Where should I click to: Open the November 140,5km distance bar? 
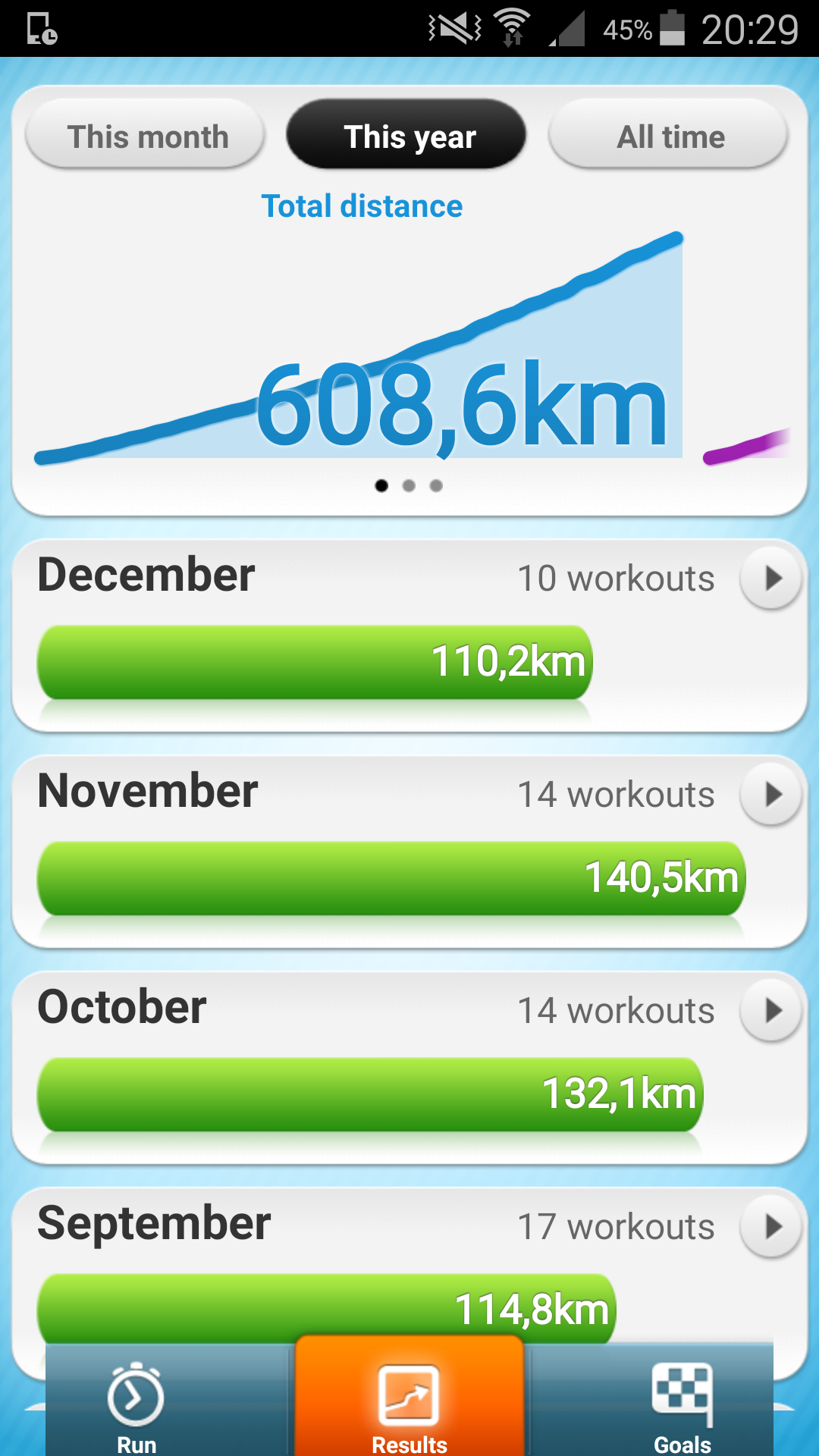(x=391, y=877)
